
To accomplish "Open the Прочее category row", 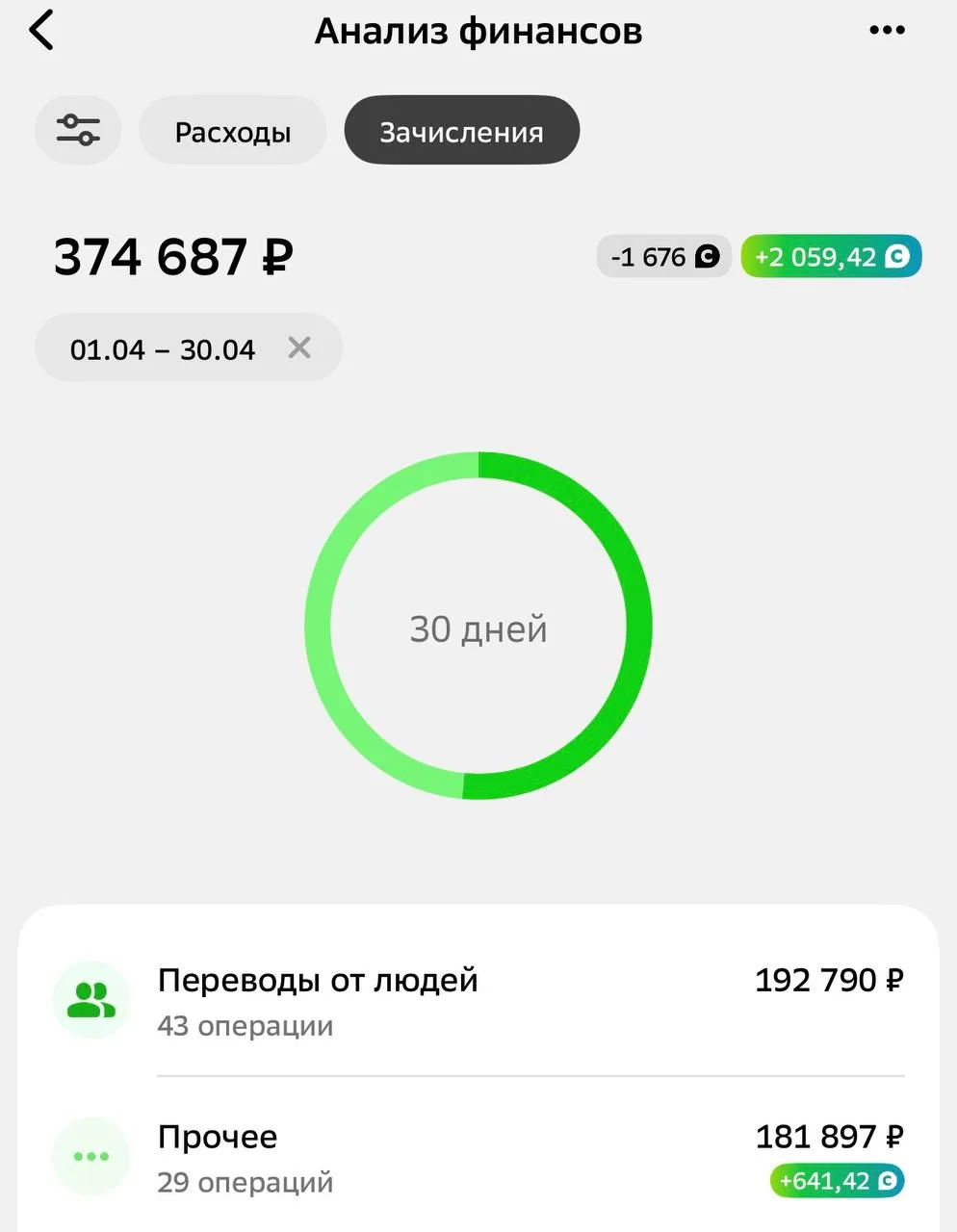I will tap(478, 1157).
